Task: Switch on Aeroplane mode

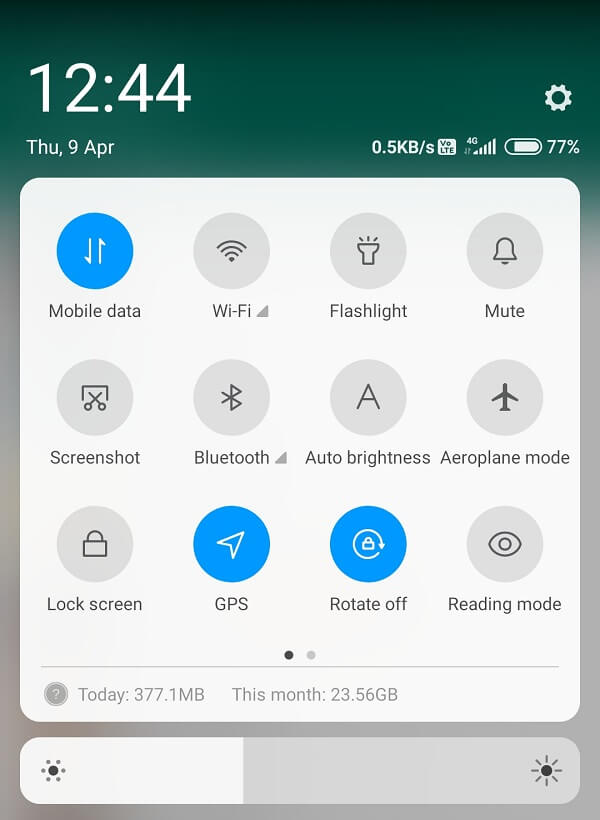Action: (x=504, y=398)
